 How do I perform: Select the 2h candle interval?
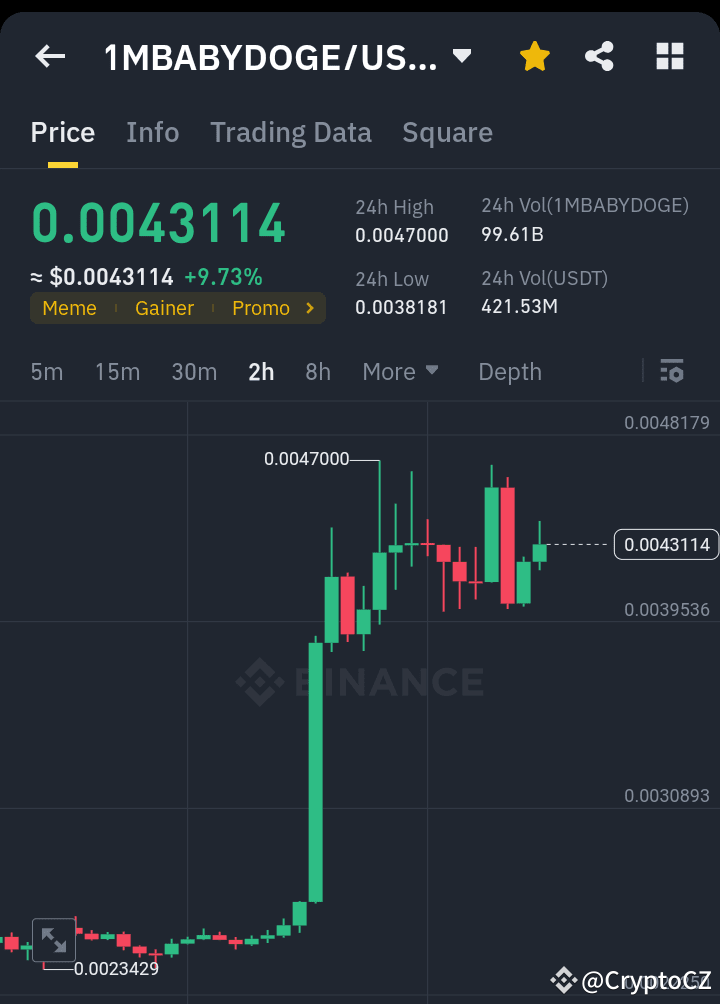tap(261, 371)
